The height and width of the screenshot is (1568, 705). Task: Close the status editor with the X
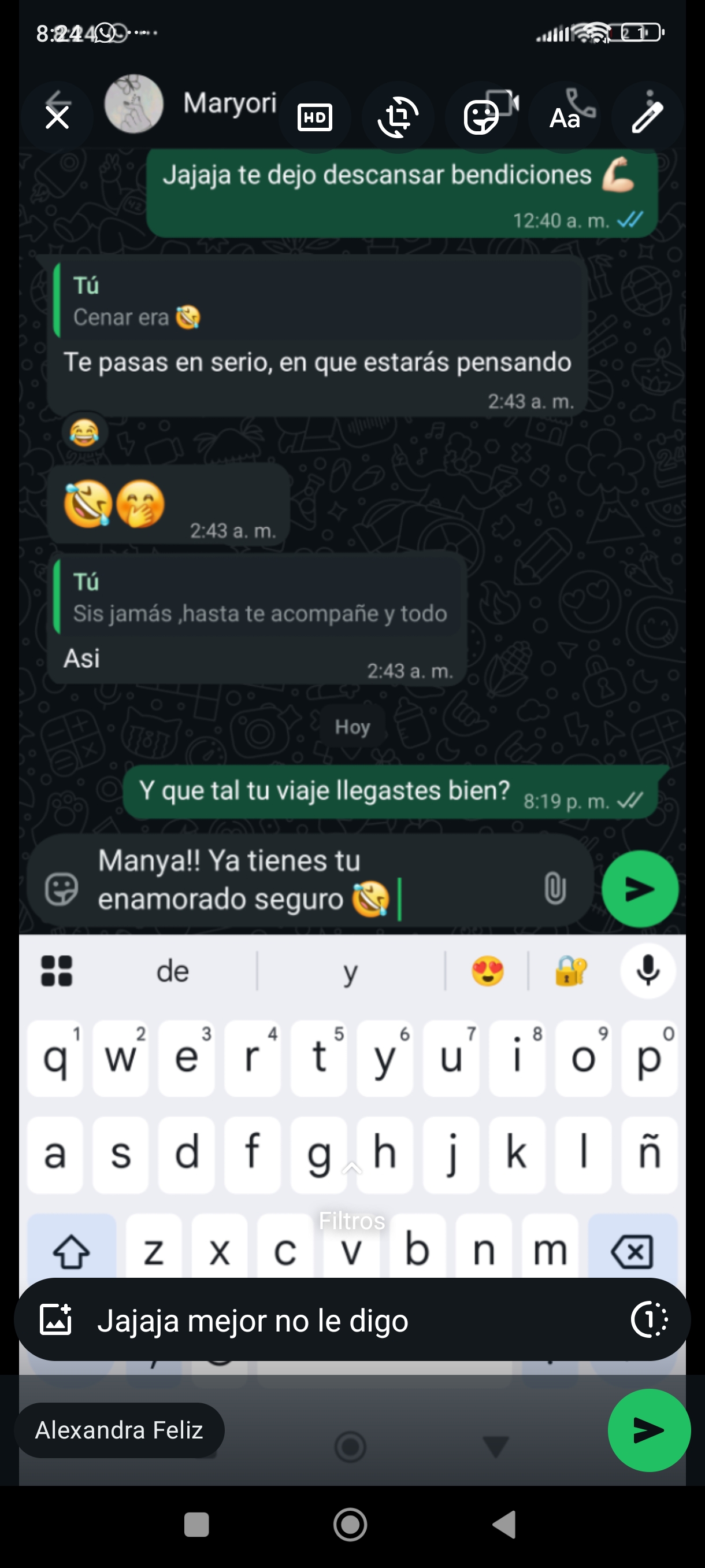[x=57, y=117]
